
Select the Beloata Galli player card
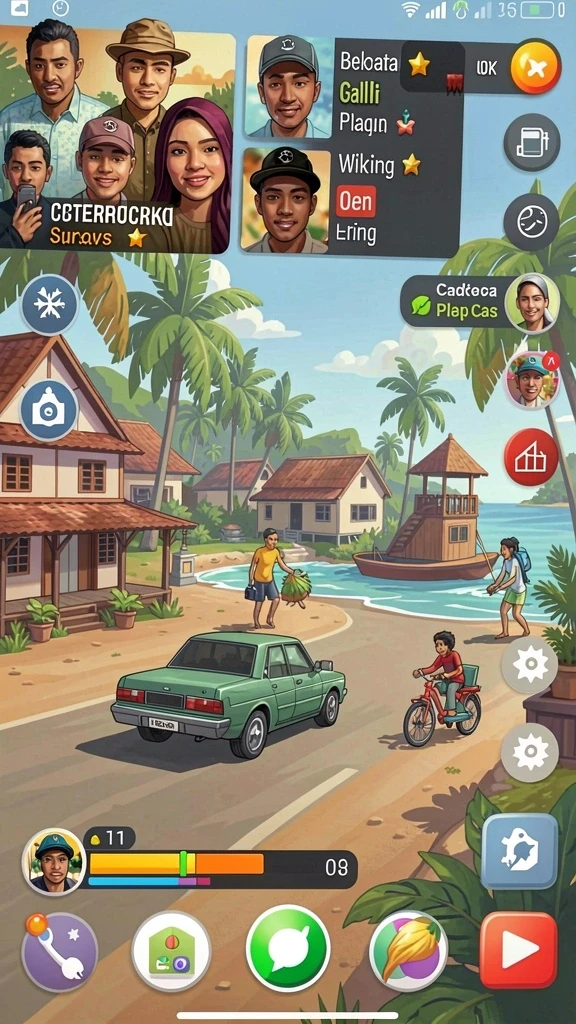[x=353, y=90]
